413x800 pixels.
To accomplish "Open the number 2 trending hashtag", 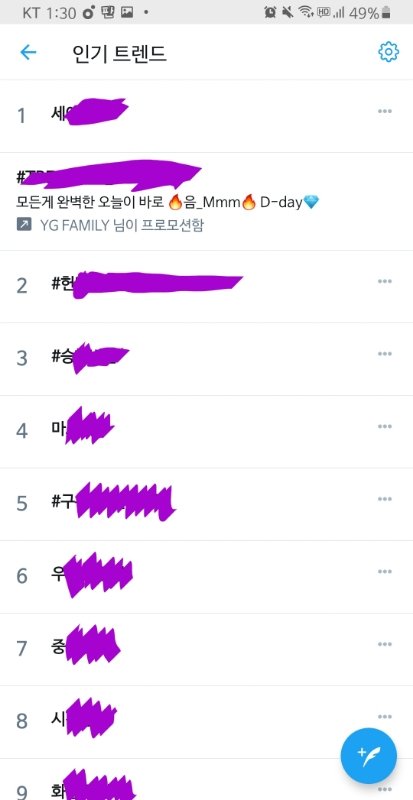I will tap(206, 286).
